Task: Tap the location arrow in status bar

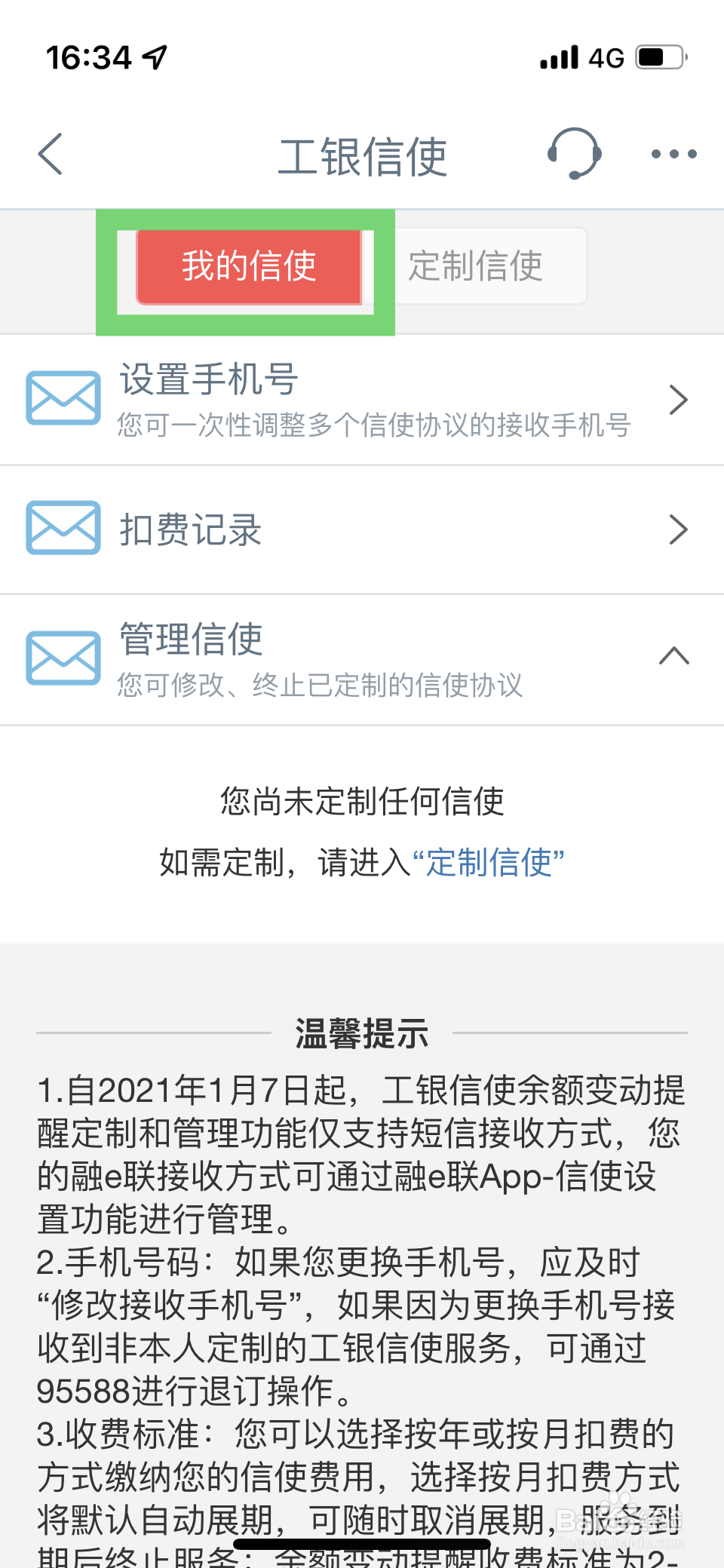Action: [x=153, y=56]
